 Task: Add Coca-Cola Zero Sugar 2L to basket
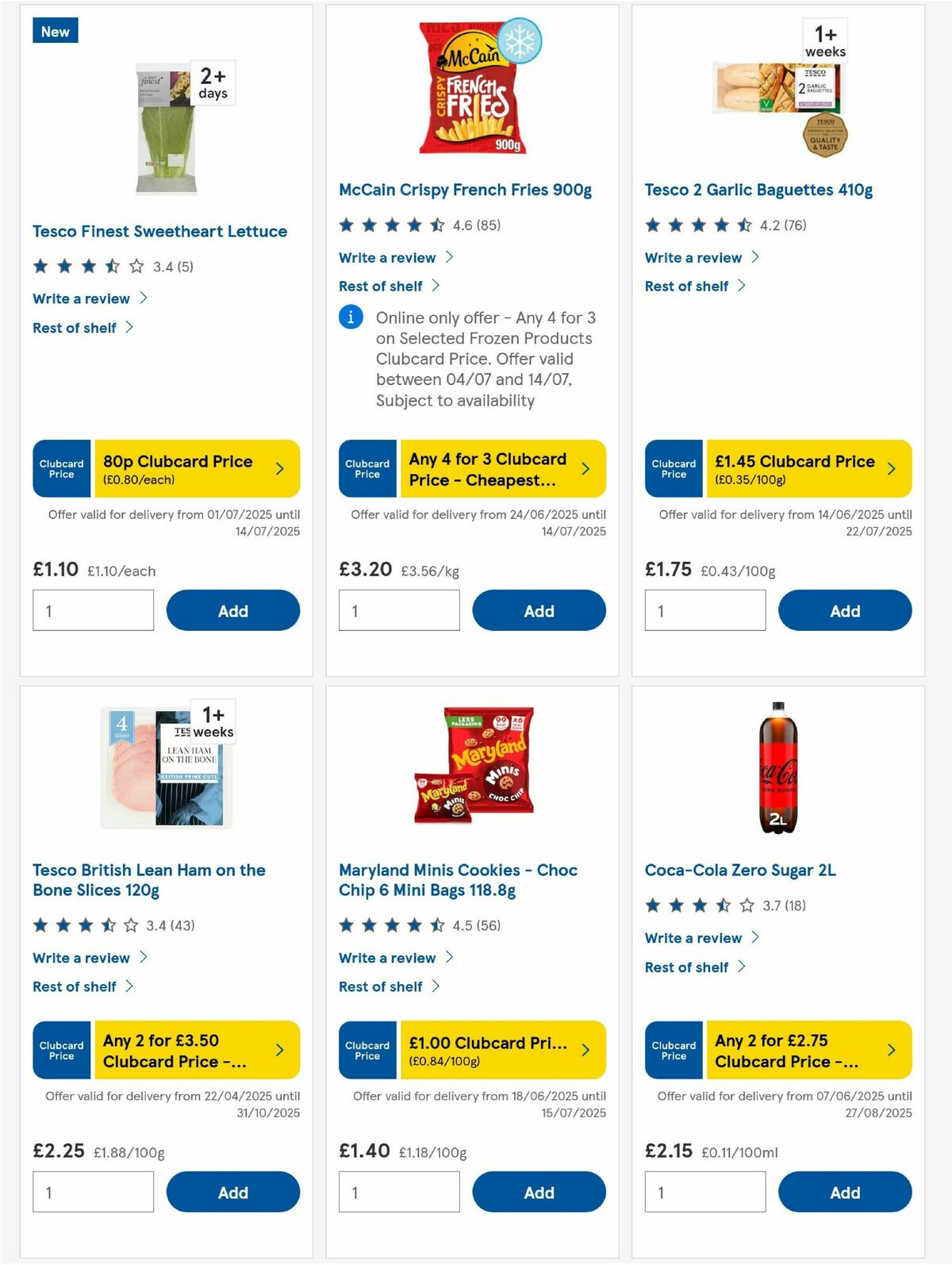[845, 1192]
